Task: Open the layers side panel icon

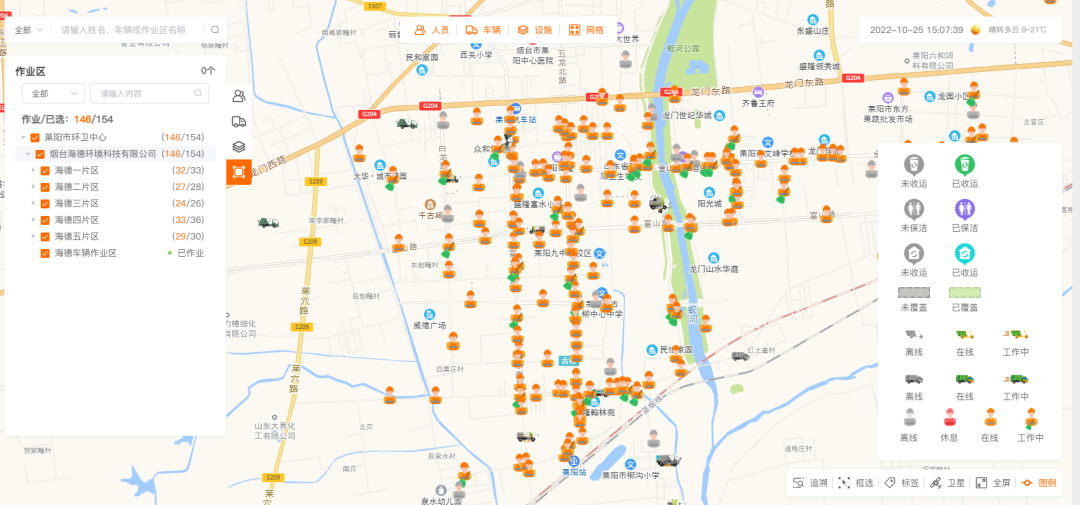Action: 239,146
